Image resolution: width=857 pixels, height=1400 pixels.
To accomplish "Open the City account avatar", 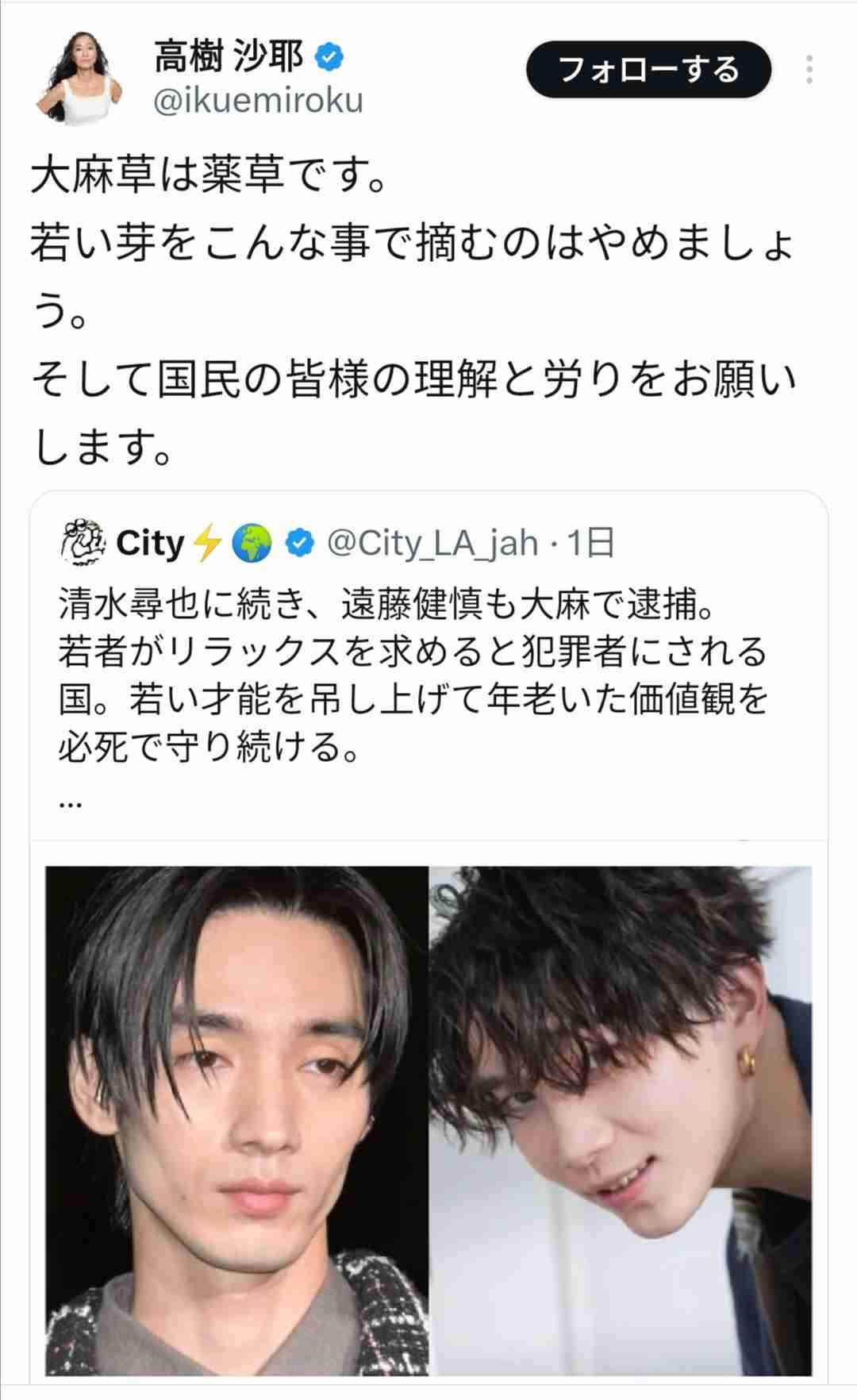I will (x=83, y=544).
